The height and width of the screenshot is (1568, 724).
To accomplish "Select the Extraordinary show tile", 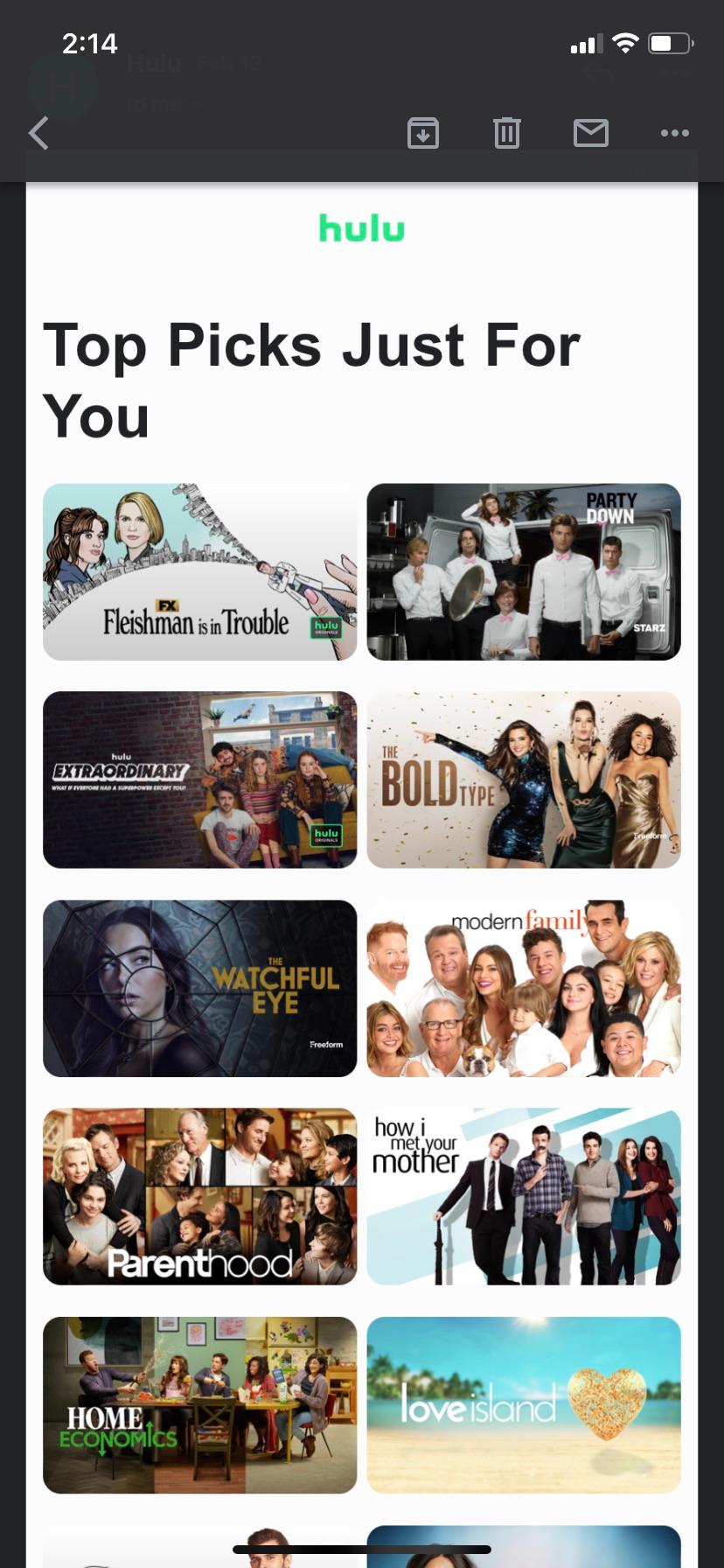I will coord(199,780).
